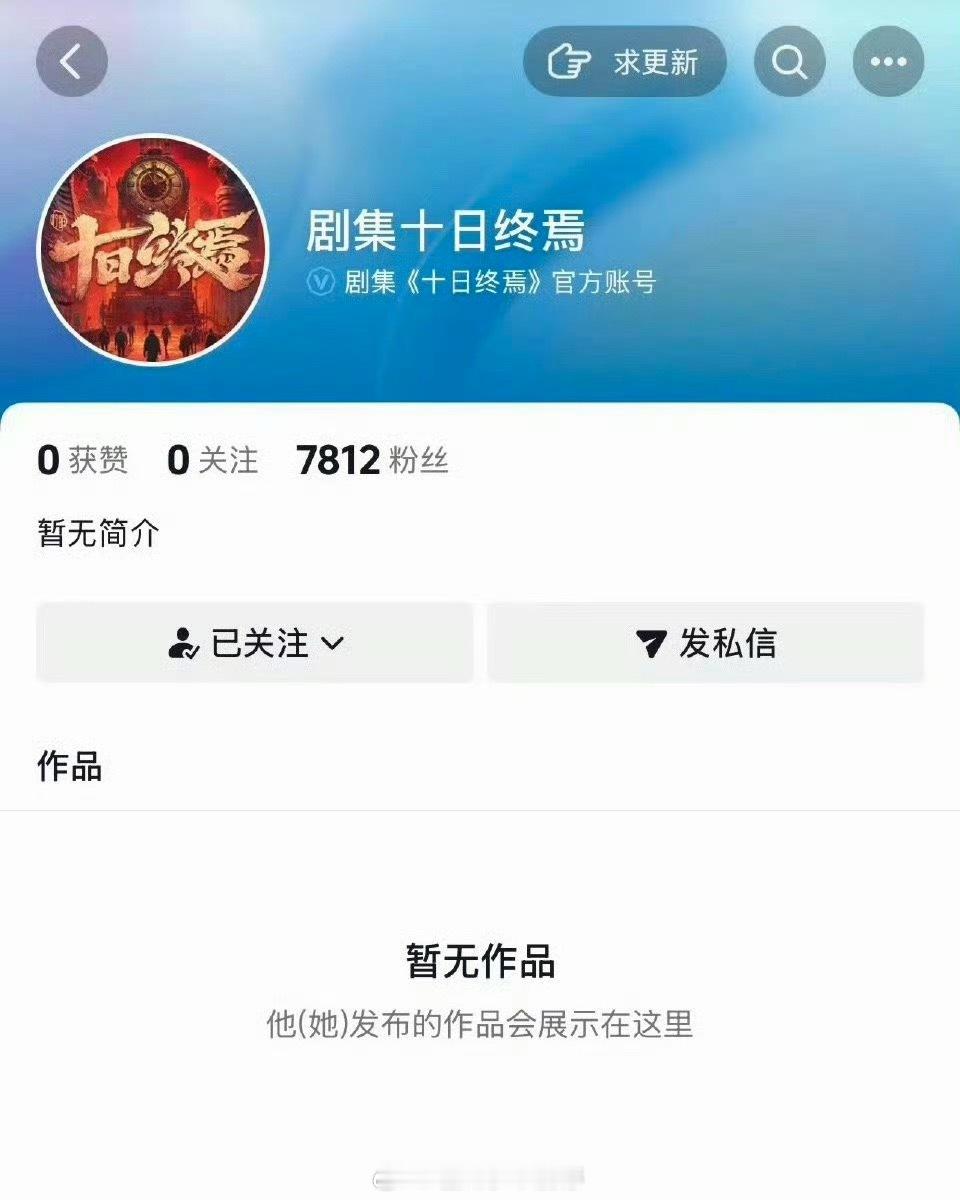The image size is (960, 1200).
Task: Click the paper plane icon on 发私信
Action: point(650,643)
